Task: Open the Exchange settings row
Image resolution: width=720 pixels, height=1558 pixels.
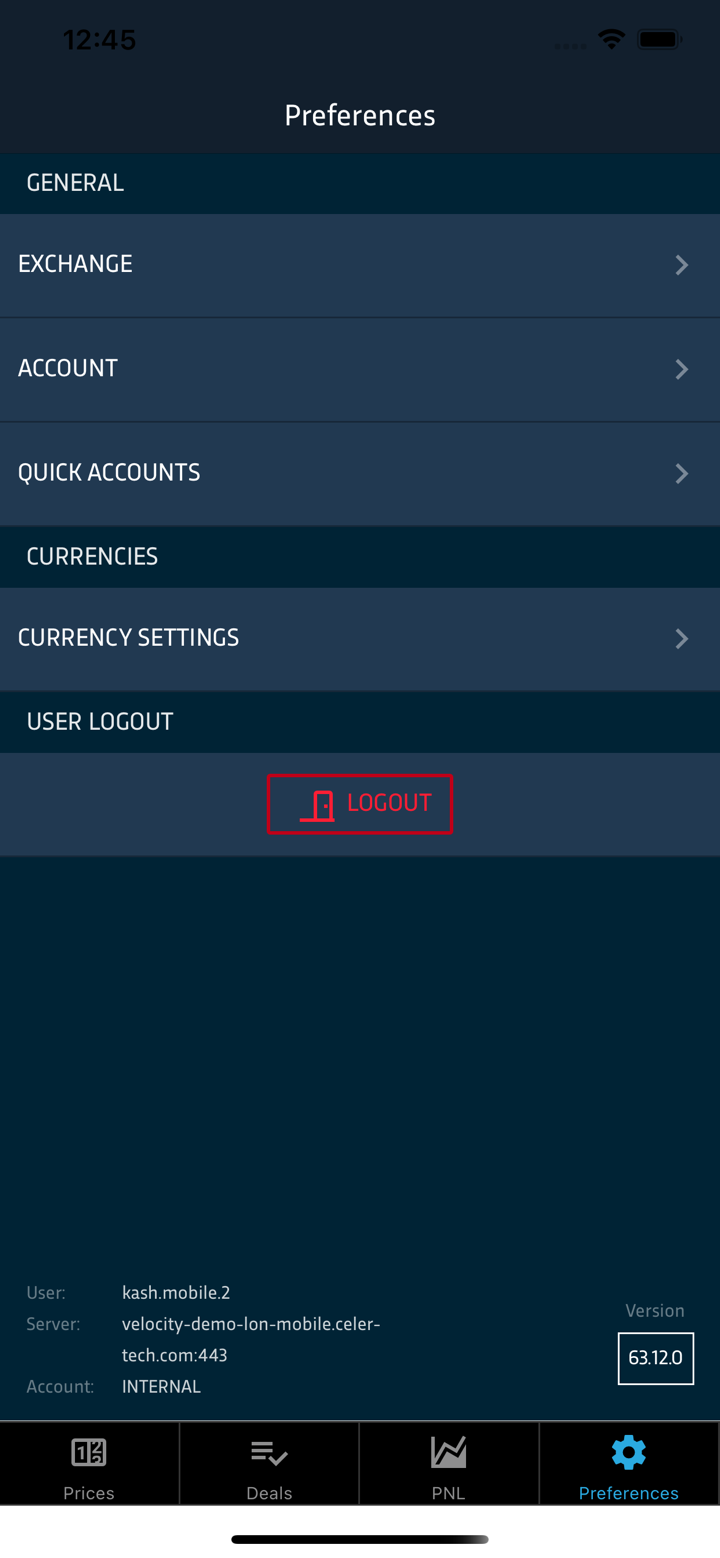Action: [x=360, y=265]
